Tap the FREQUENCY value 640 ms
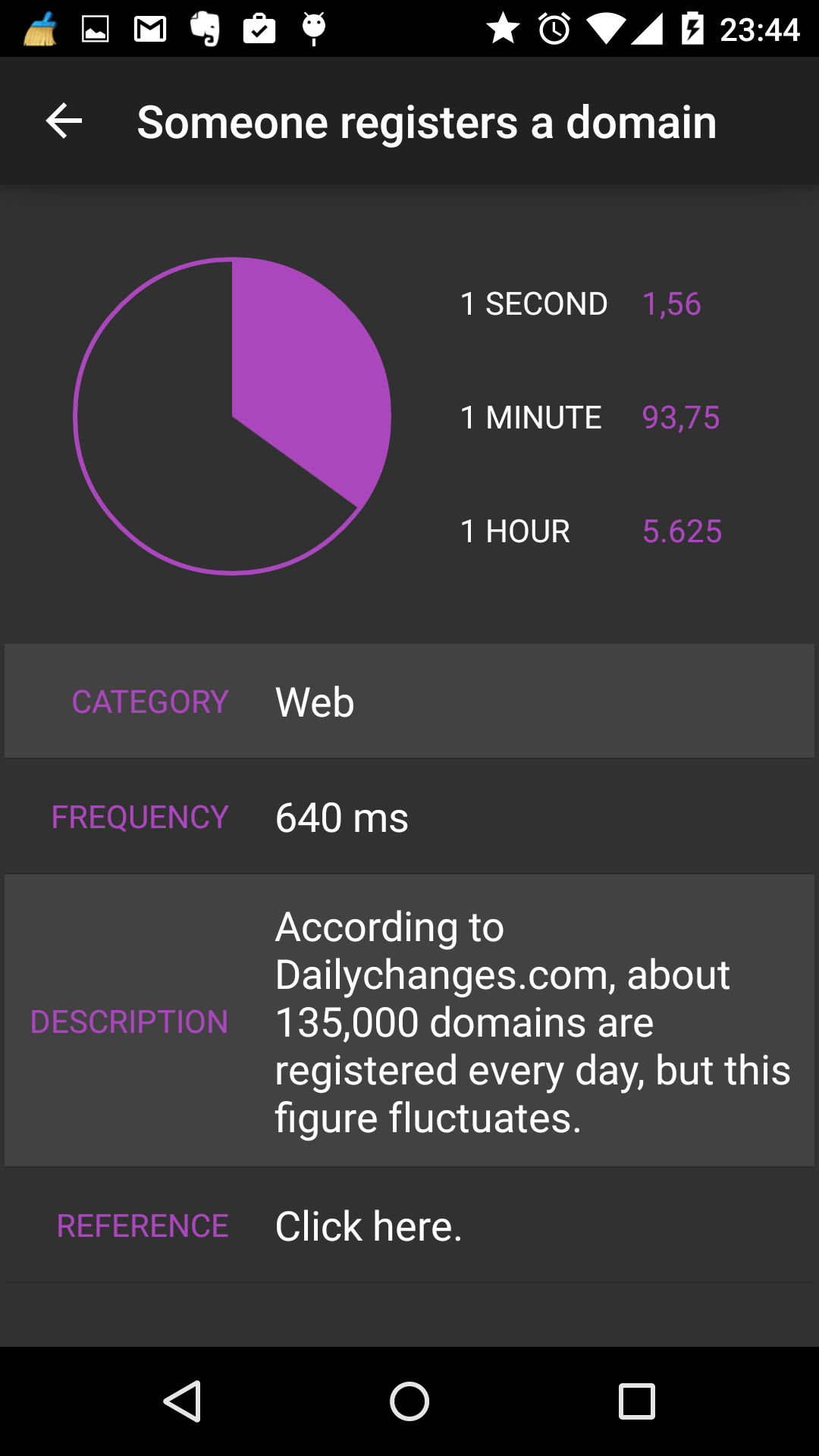The width and height of the screenshot is (819, 1456). 342,817
